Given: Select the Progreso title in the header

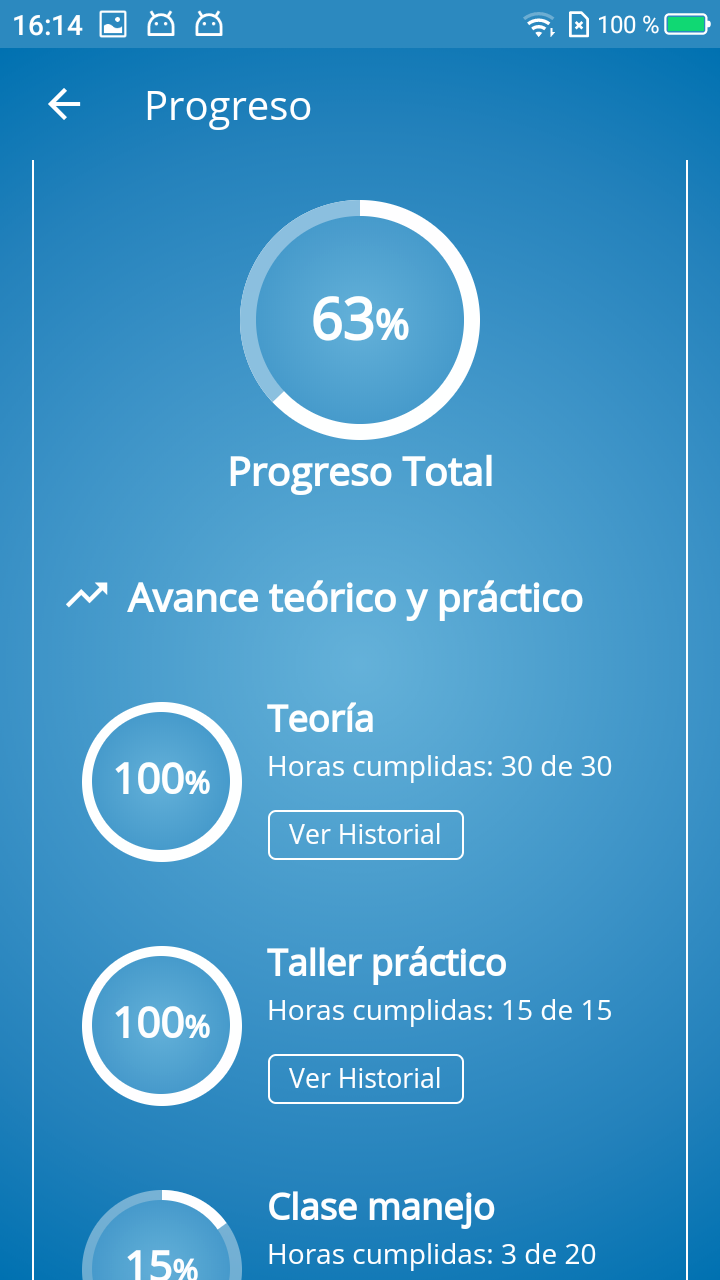Looking at the screenshot, I should (228, 104).
